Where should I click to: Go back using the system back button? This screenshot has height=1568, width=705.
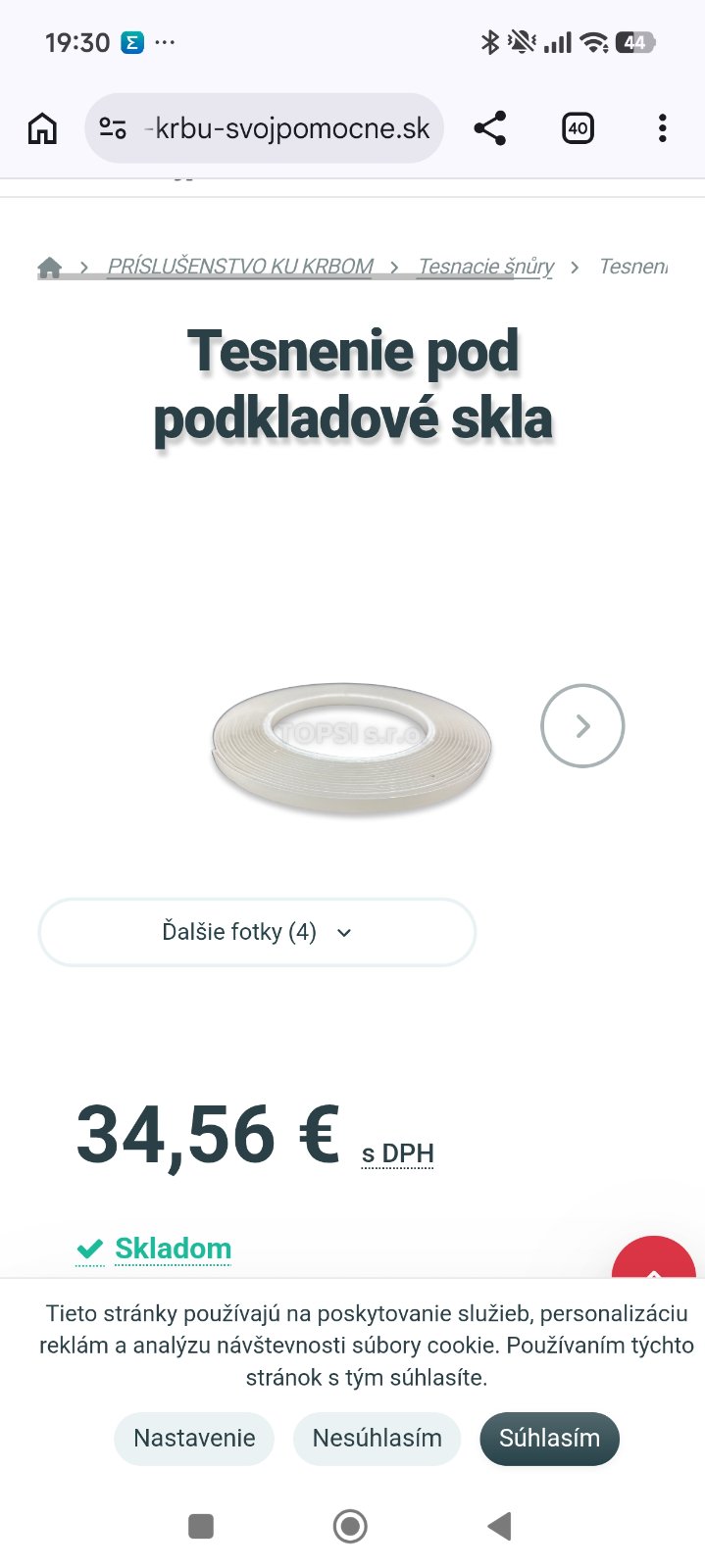[500, 1526]
